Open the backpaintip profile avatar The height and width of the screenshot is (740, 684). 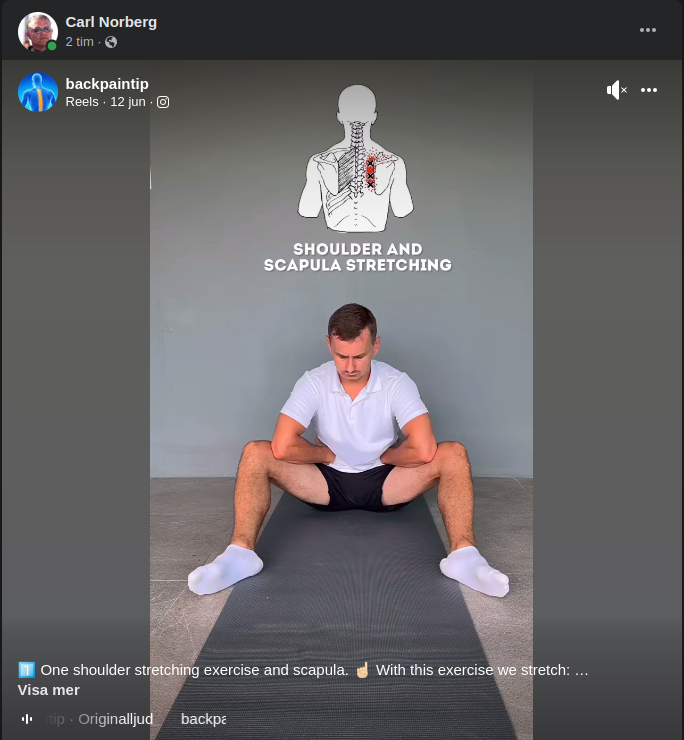[x=37, y=91]
